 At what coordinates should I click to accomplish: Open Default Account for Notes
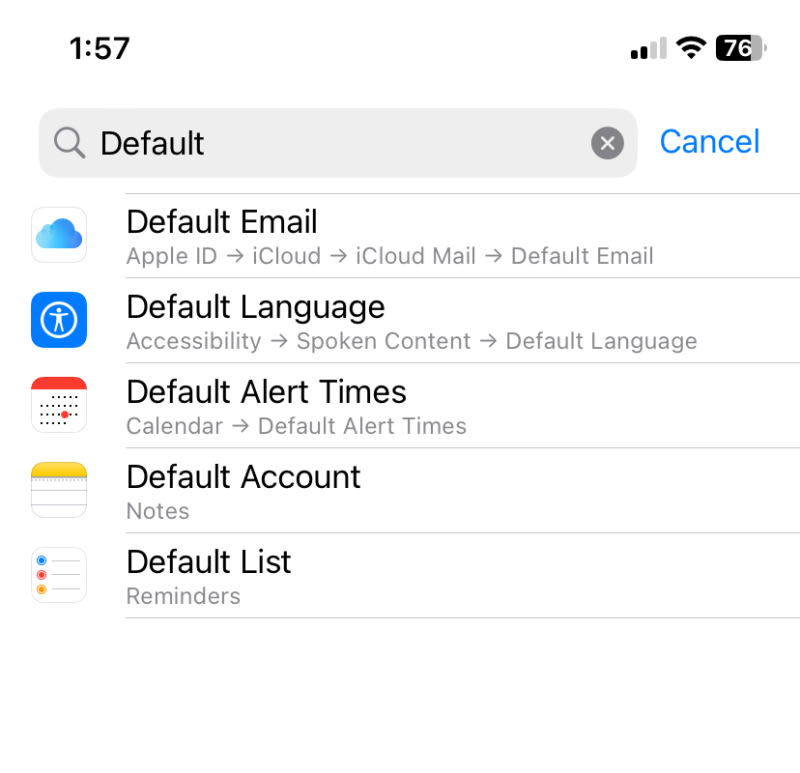click(400, 491)
